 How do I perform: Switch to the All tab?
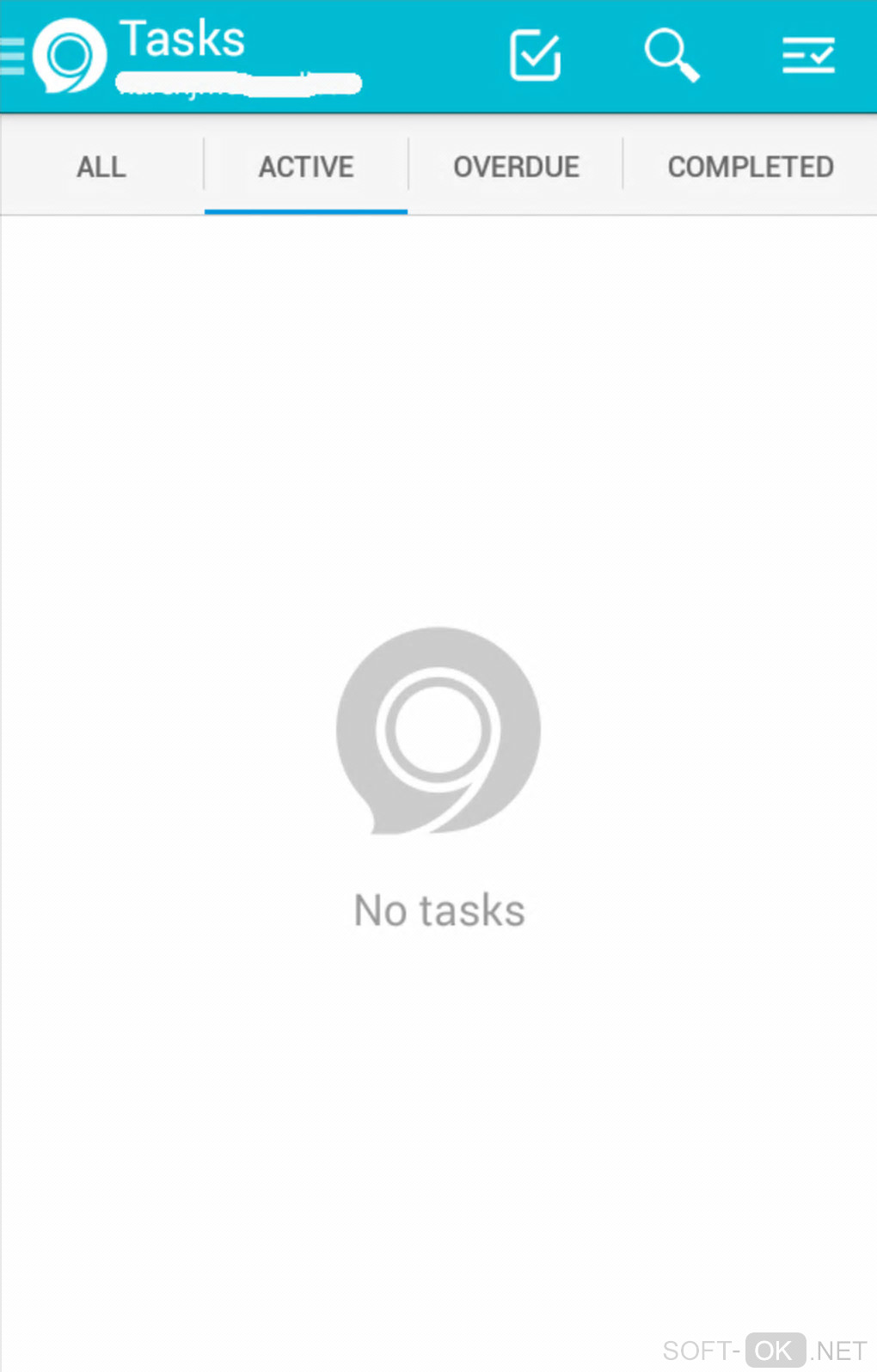tap(101, 167)
